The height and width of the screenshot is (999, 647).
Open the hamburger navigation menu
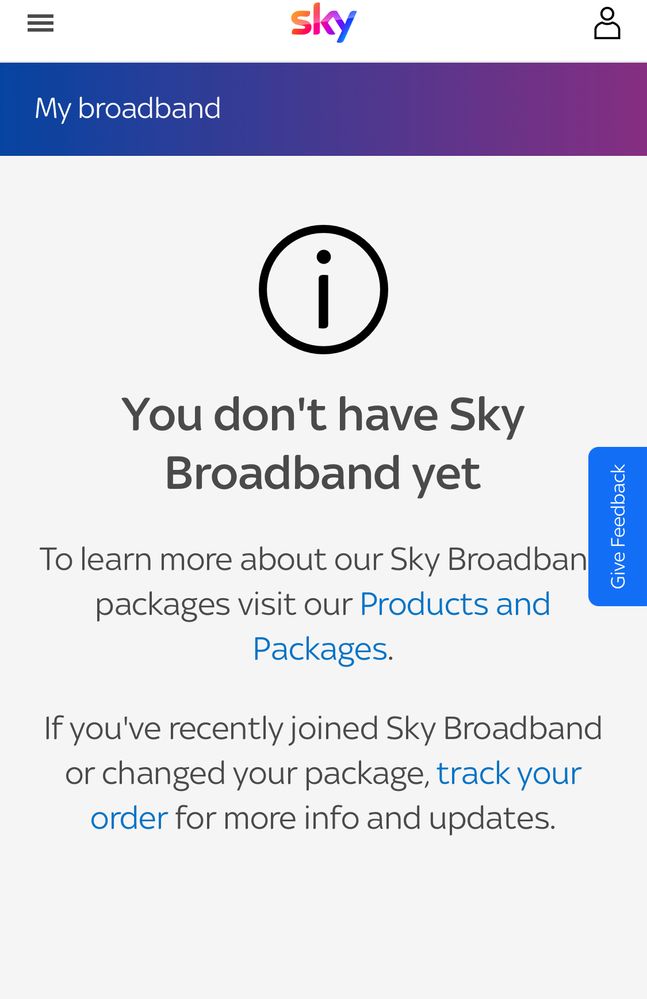[x=40, y=24]
